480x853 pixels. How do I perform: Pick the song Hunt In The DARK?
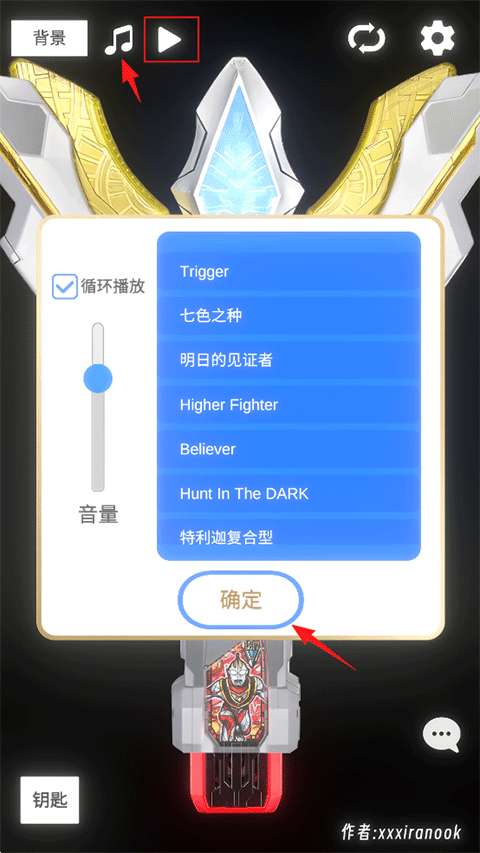tap(288, 494)
